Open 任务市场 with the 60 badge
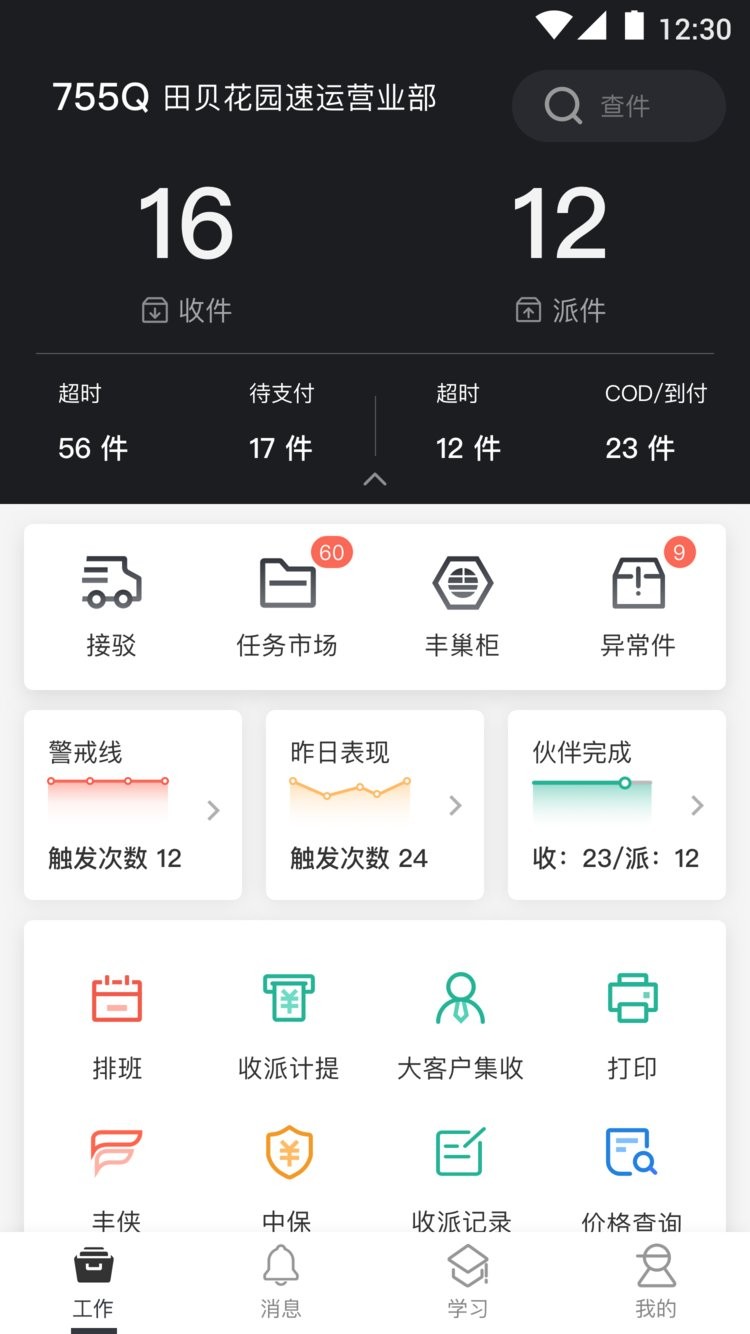The width and height of the screenshot is (750, 1334). click(287, 600)
